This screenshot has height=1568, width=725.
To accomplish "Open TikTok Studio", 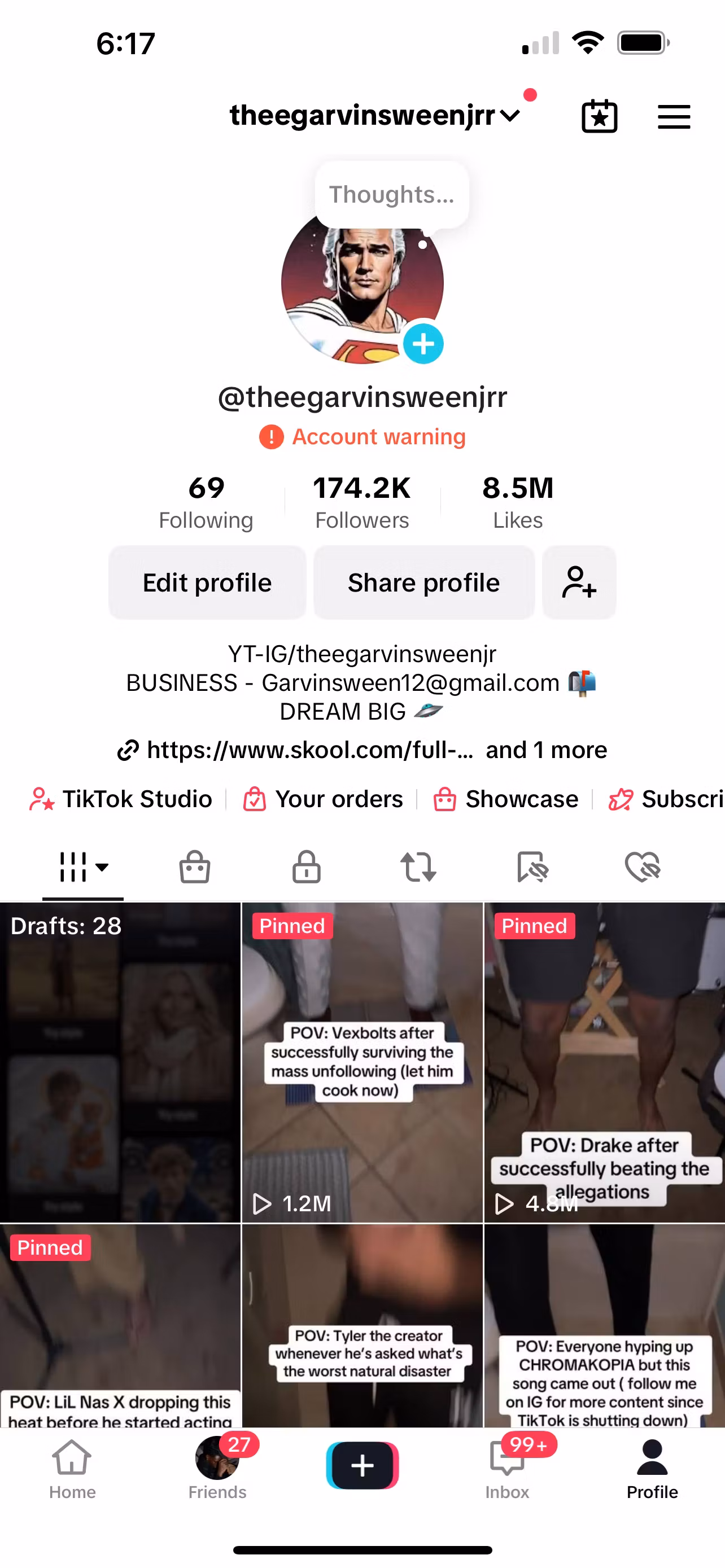I will [x=122, y=799].
